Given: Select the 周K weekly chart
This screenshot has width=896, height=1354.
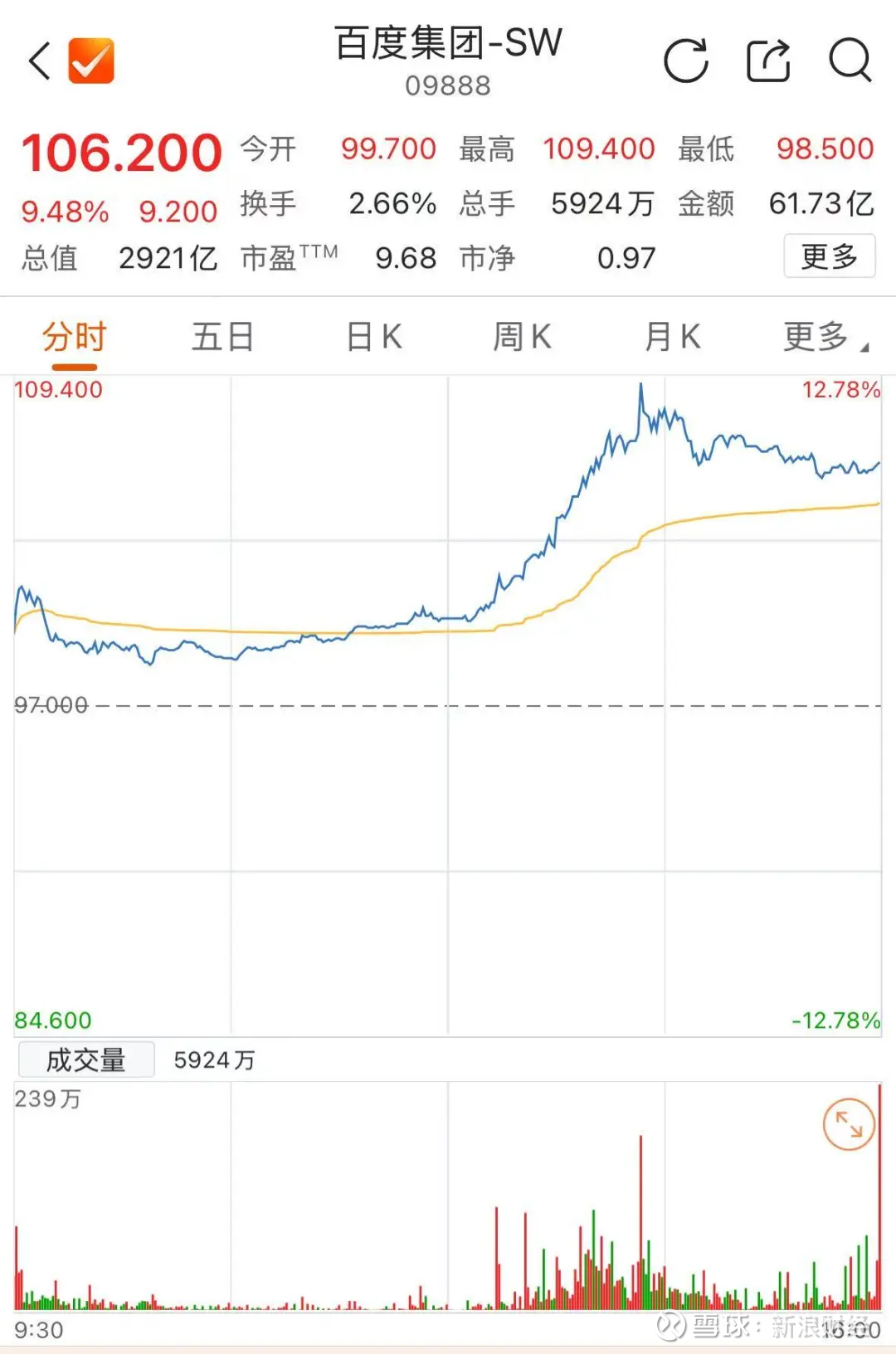Looking at the screenshot, I should (521, 337).
